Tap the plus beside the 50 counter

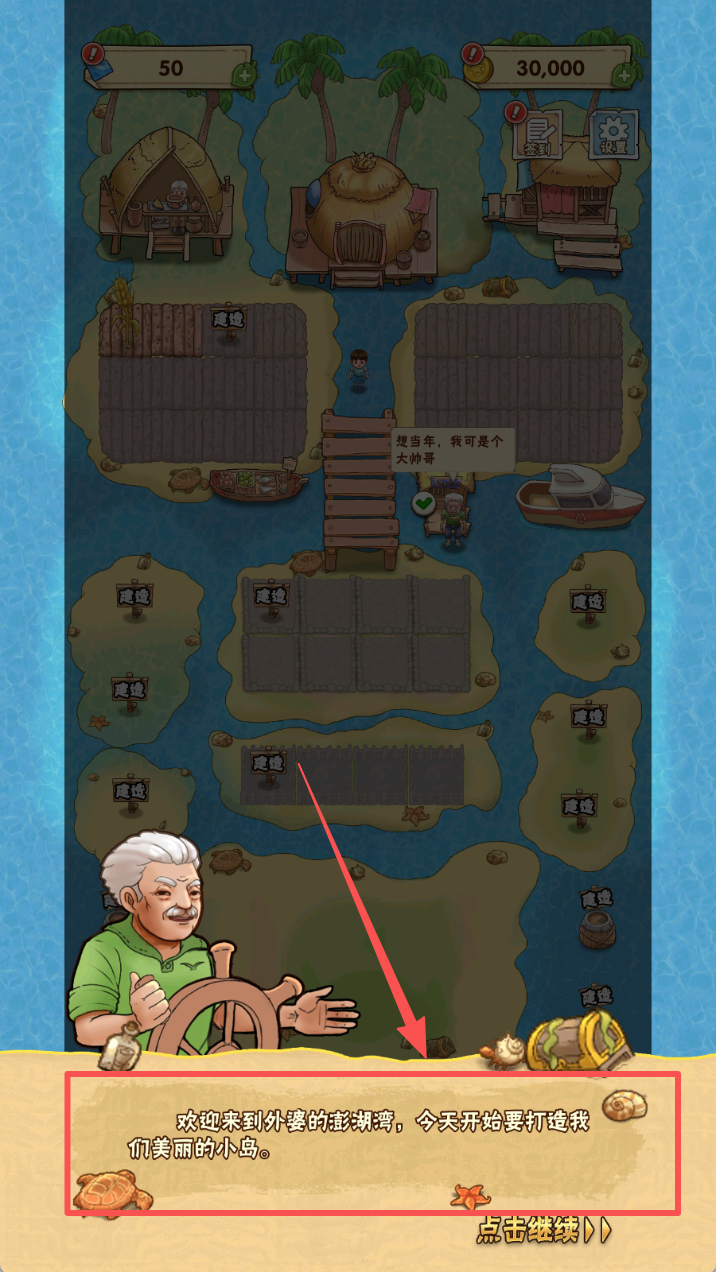(x=243, y=75)
